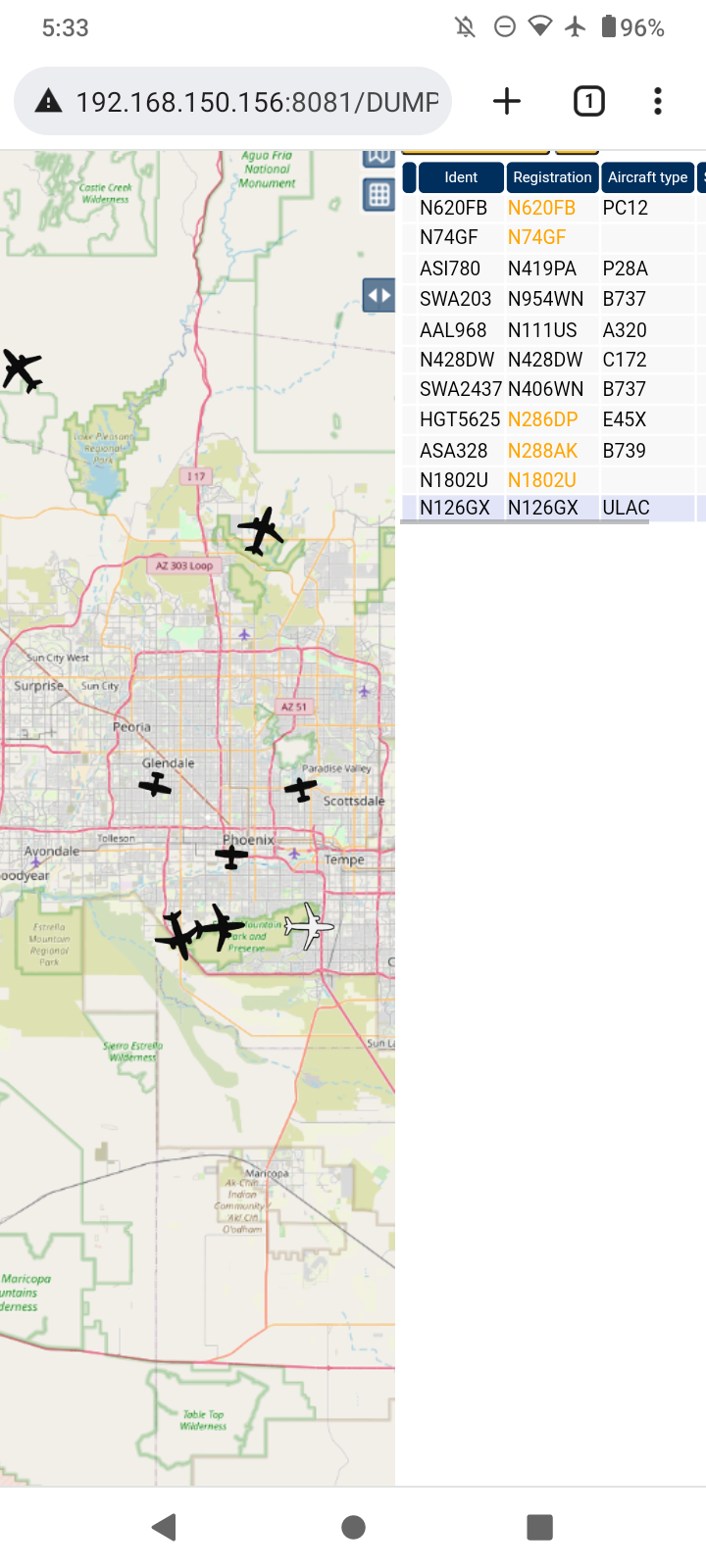The height and width of the screenshot is (1568, 706).
Task: Select the AAL968 aircraft row
Action: pos(553,330)
